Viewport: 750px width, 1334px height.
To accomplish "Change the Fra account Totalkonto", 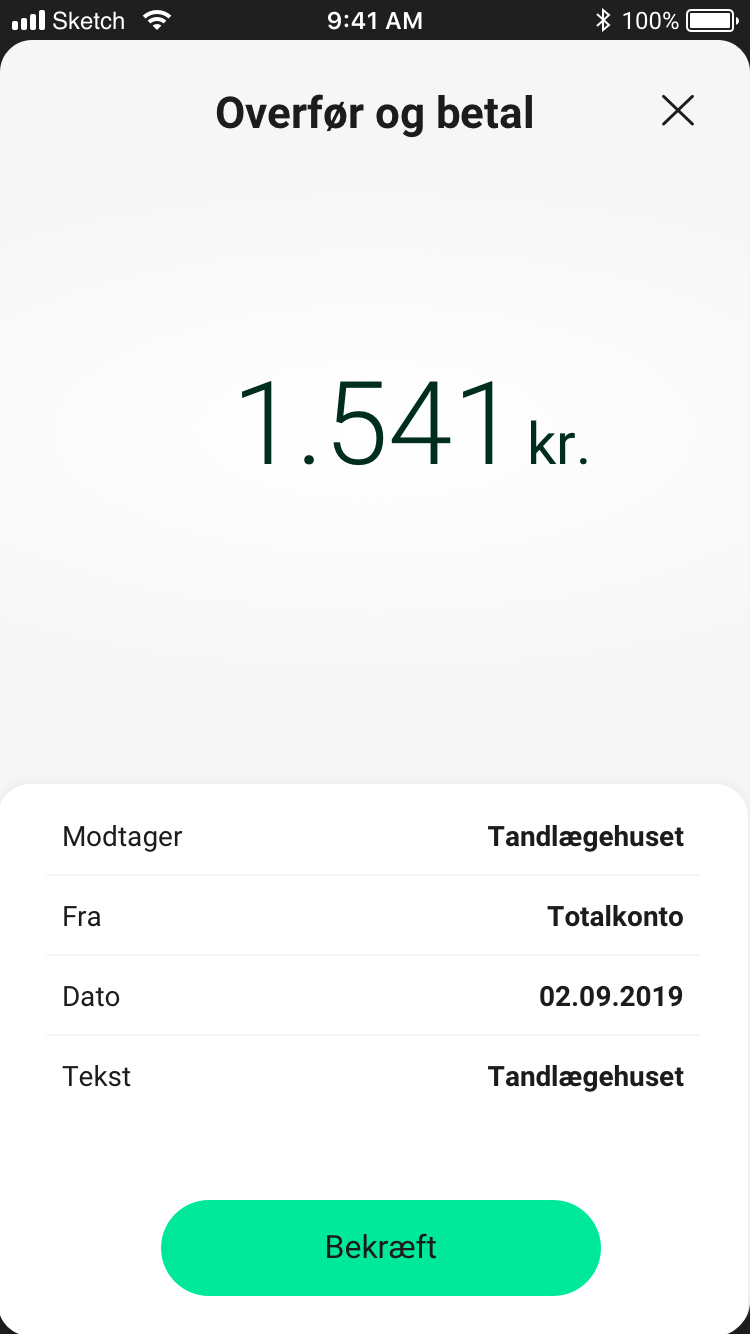I will [x=614, y=916].
